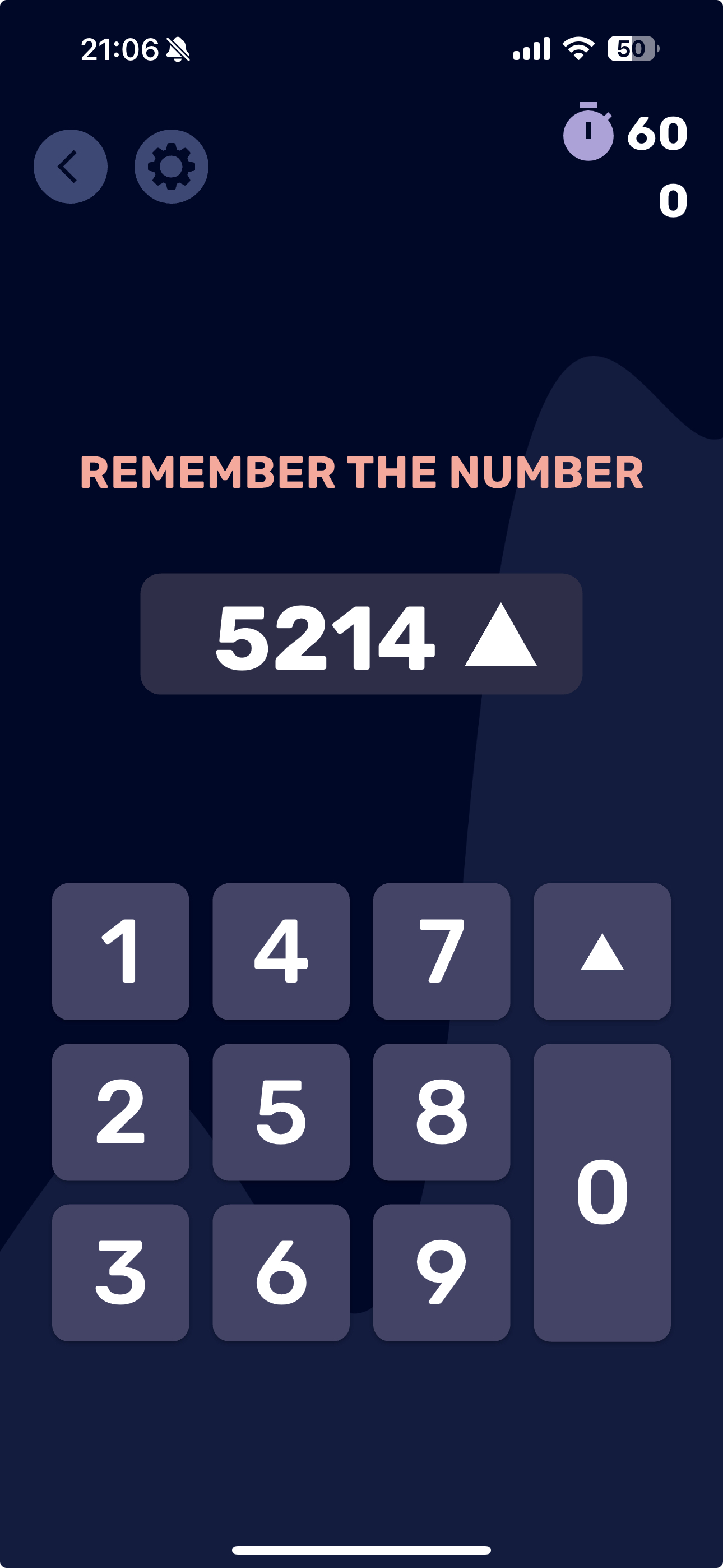Tap the tall 0 key
Screen dimensions: 723x1568
[602, 1192]
